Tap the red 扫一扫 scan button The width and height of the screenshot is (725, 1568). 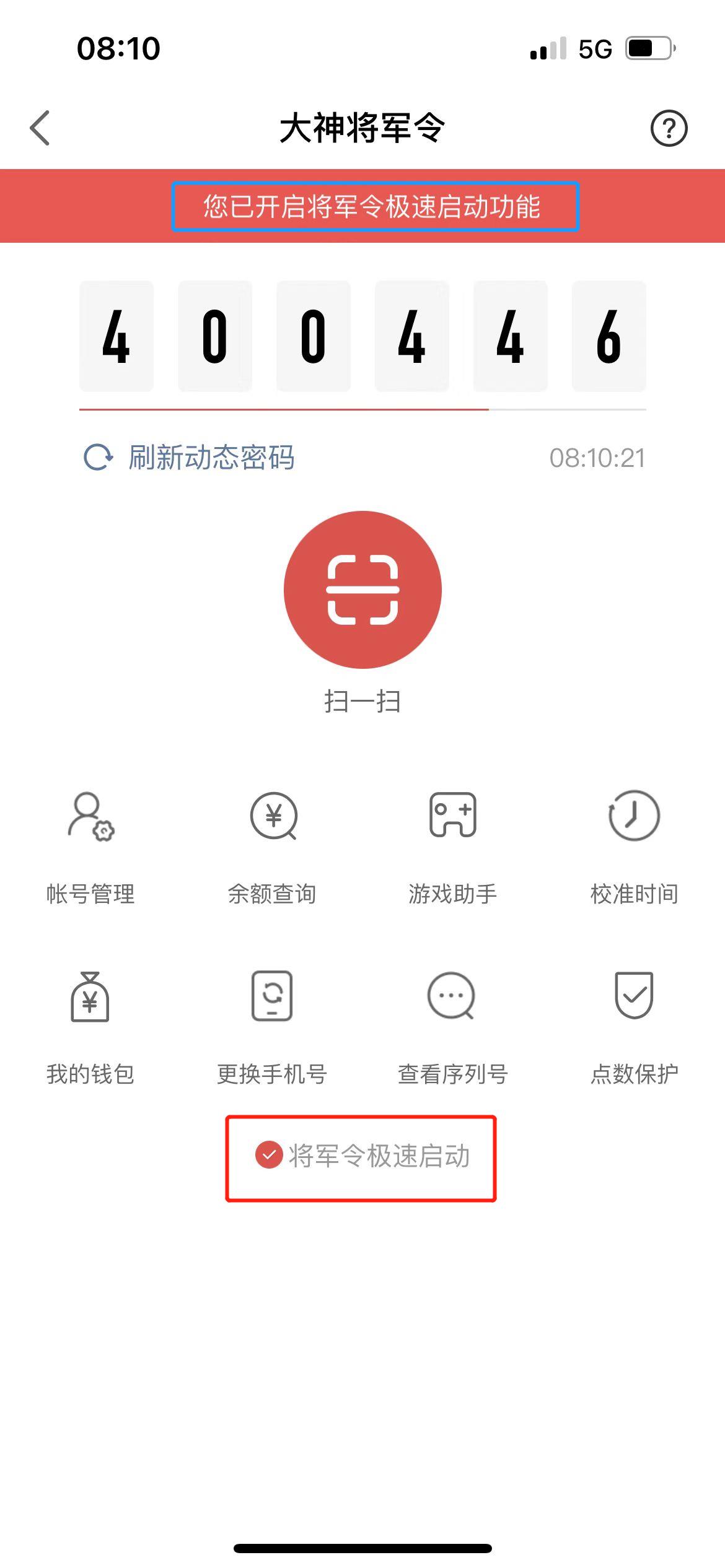pyautogui.click(x=362, y=590)
